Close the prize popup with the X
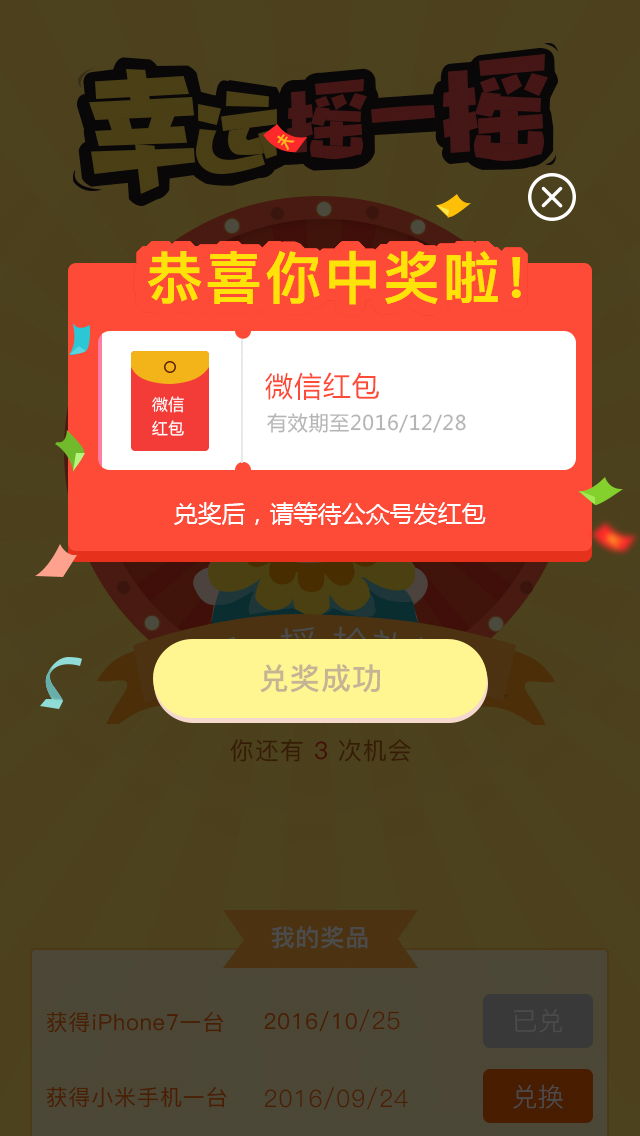 tap(552, 197)
